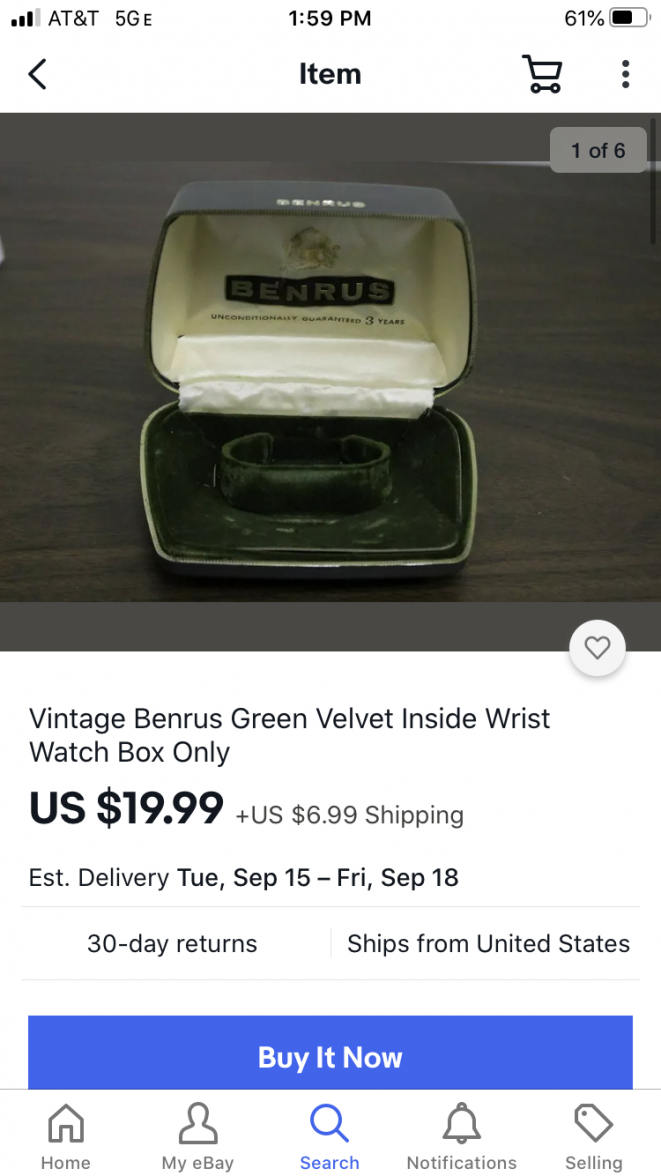This screenshot has height=1176, width=661.
Task: Select the Search tab
Action: click(x=329, y=1137)
